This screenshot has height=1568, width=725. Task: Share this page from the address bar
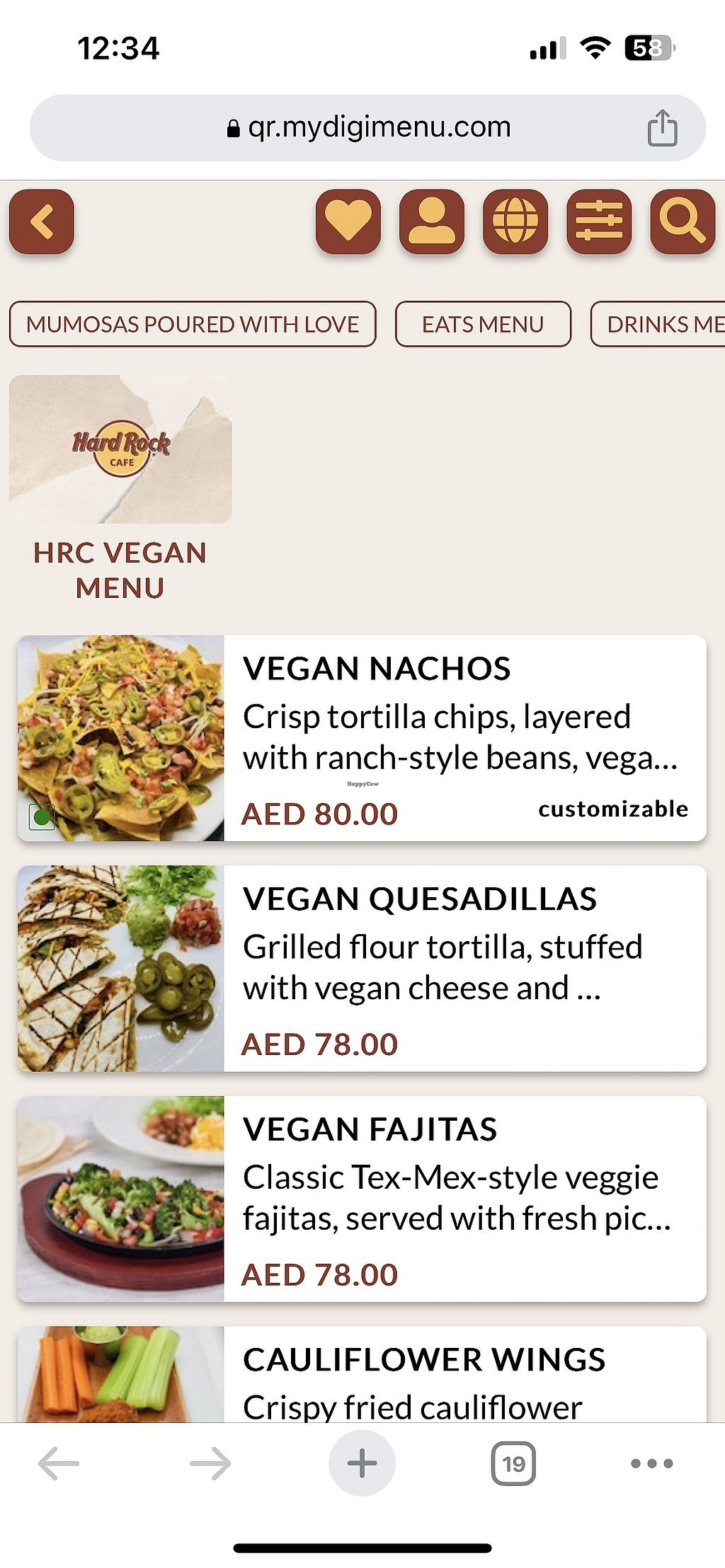[662, 128]
